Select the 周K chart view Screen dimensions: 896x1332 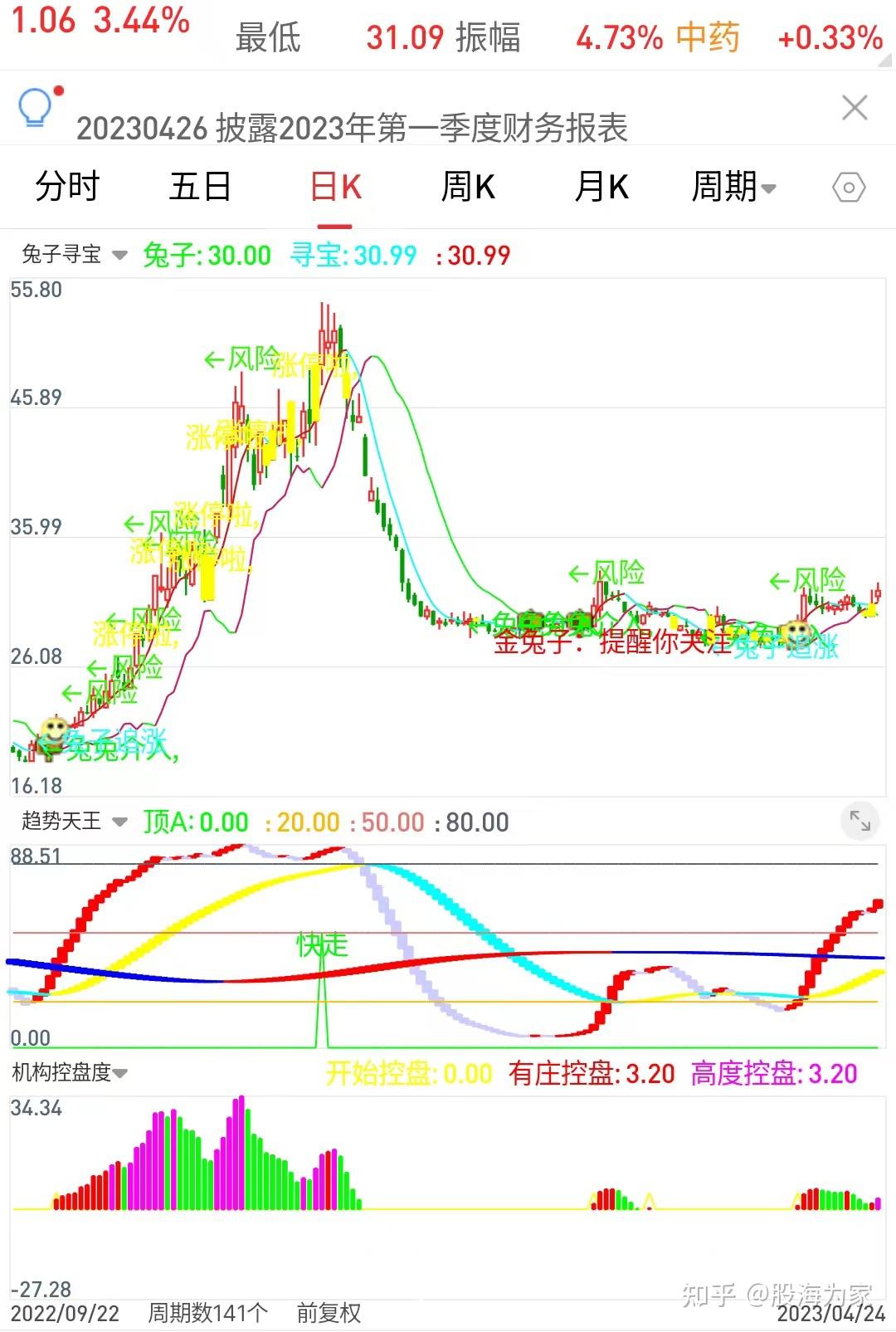469,187
